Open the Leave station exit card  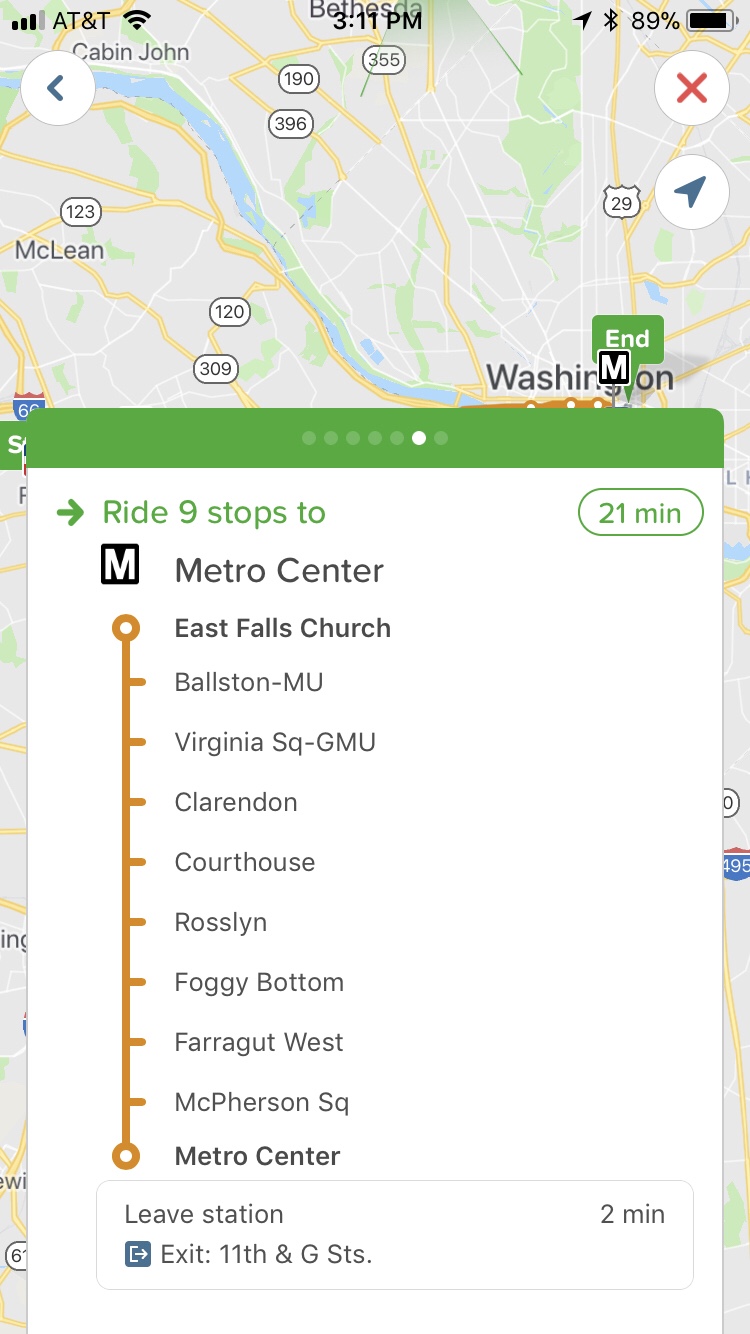coord(394,1234)
